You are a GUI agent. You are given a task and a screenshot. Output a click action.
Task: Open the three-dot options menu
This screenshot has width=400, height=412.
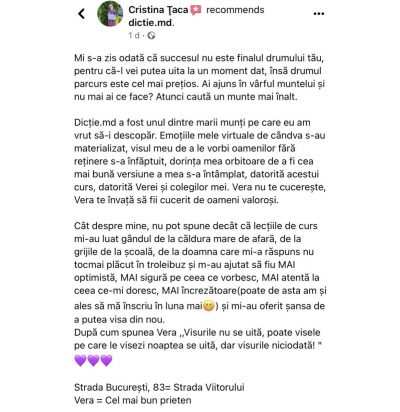319,14
